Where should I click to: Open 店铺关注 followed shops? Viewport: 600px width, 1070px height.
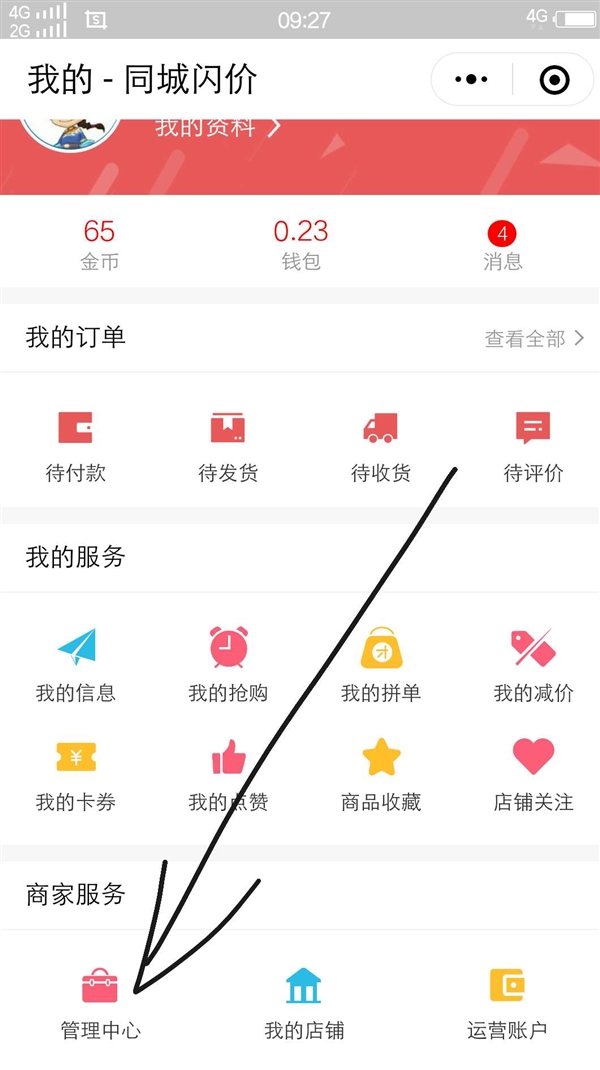tap(533, 775)
